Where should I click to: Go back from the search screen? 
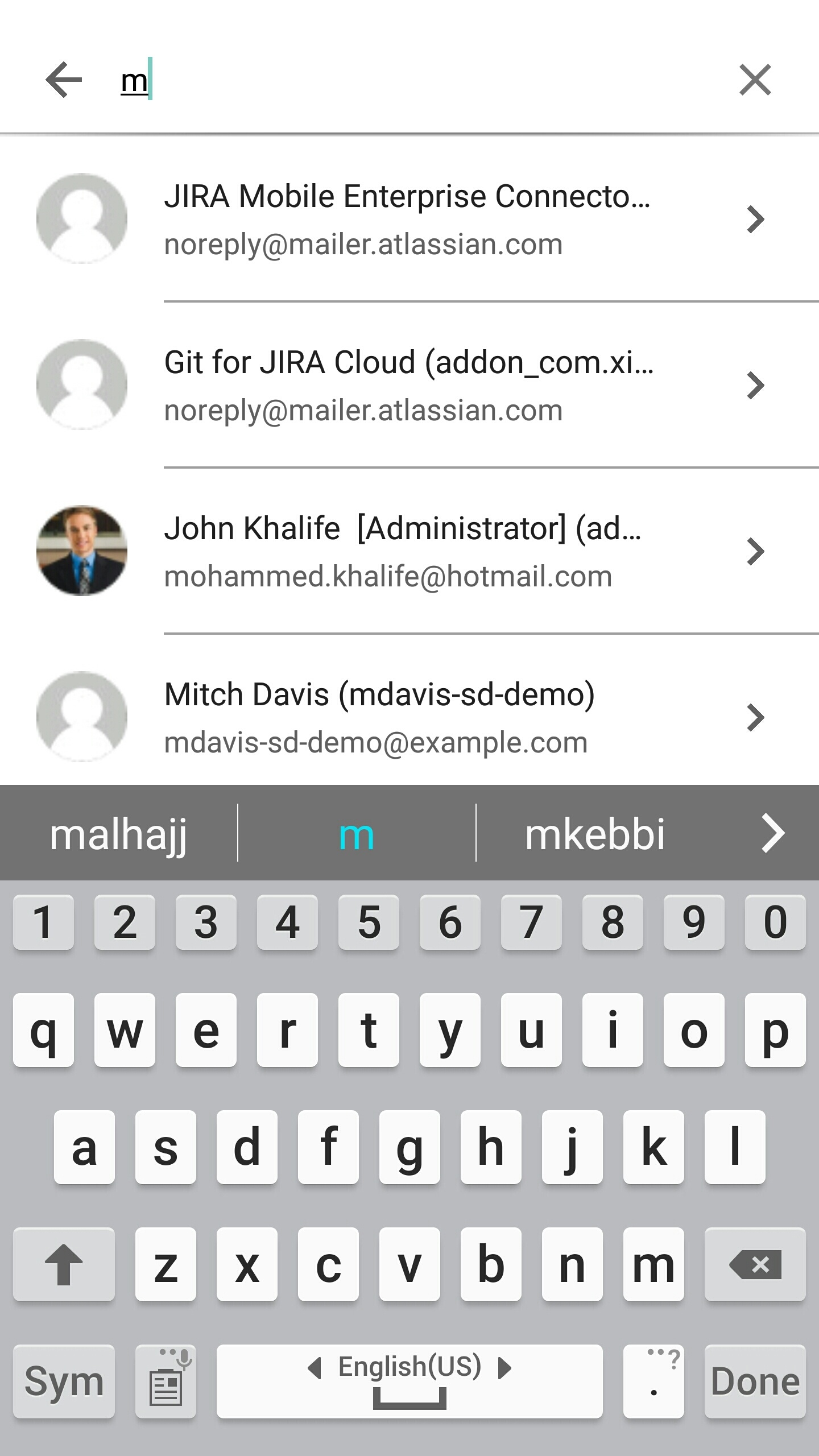[x=64, y=80]
